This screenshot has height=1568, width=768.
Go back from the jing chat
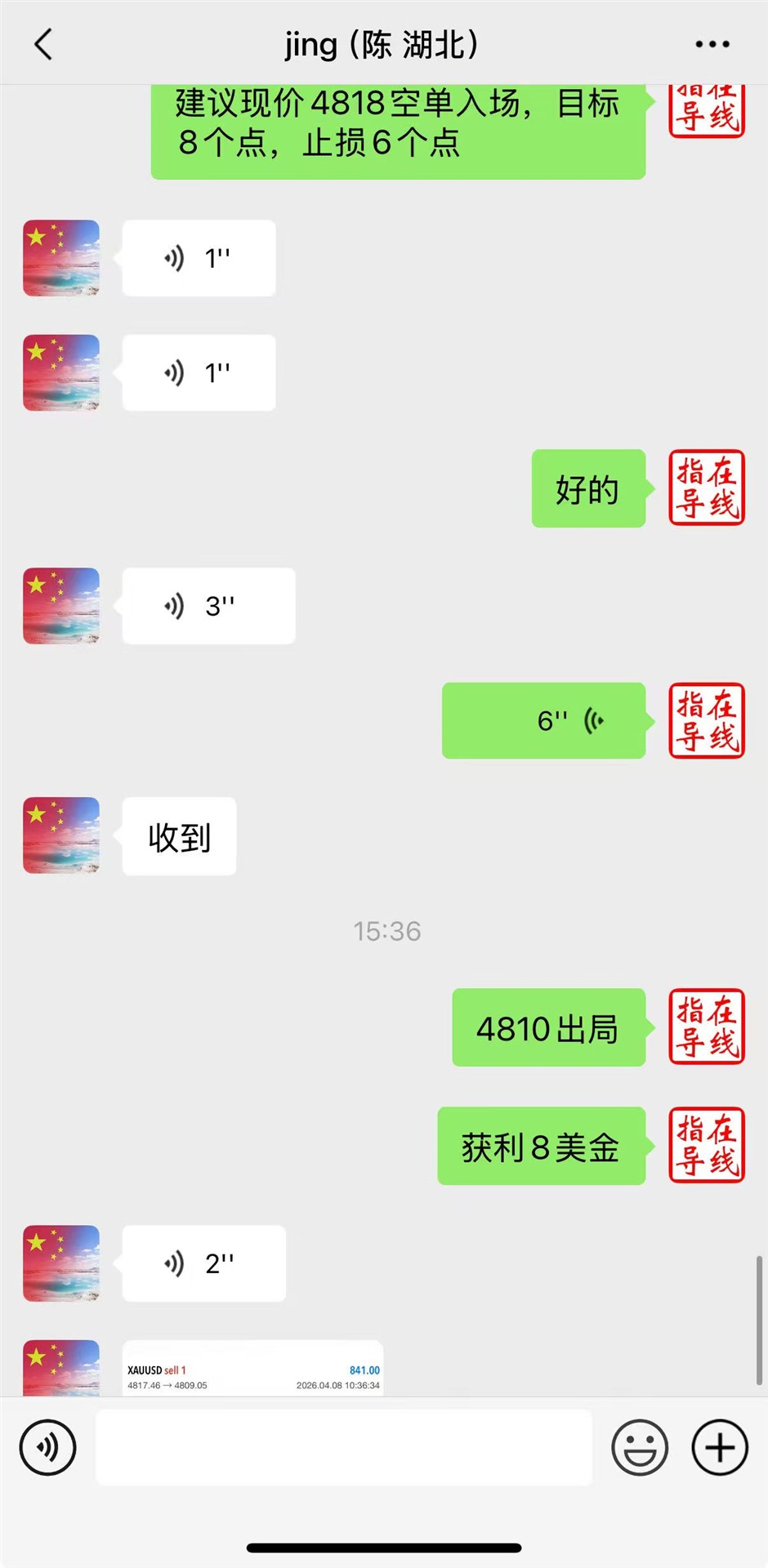(44, 44)
